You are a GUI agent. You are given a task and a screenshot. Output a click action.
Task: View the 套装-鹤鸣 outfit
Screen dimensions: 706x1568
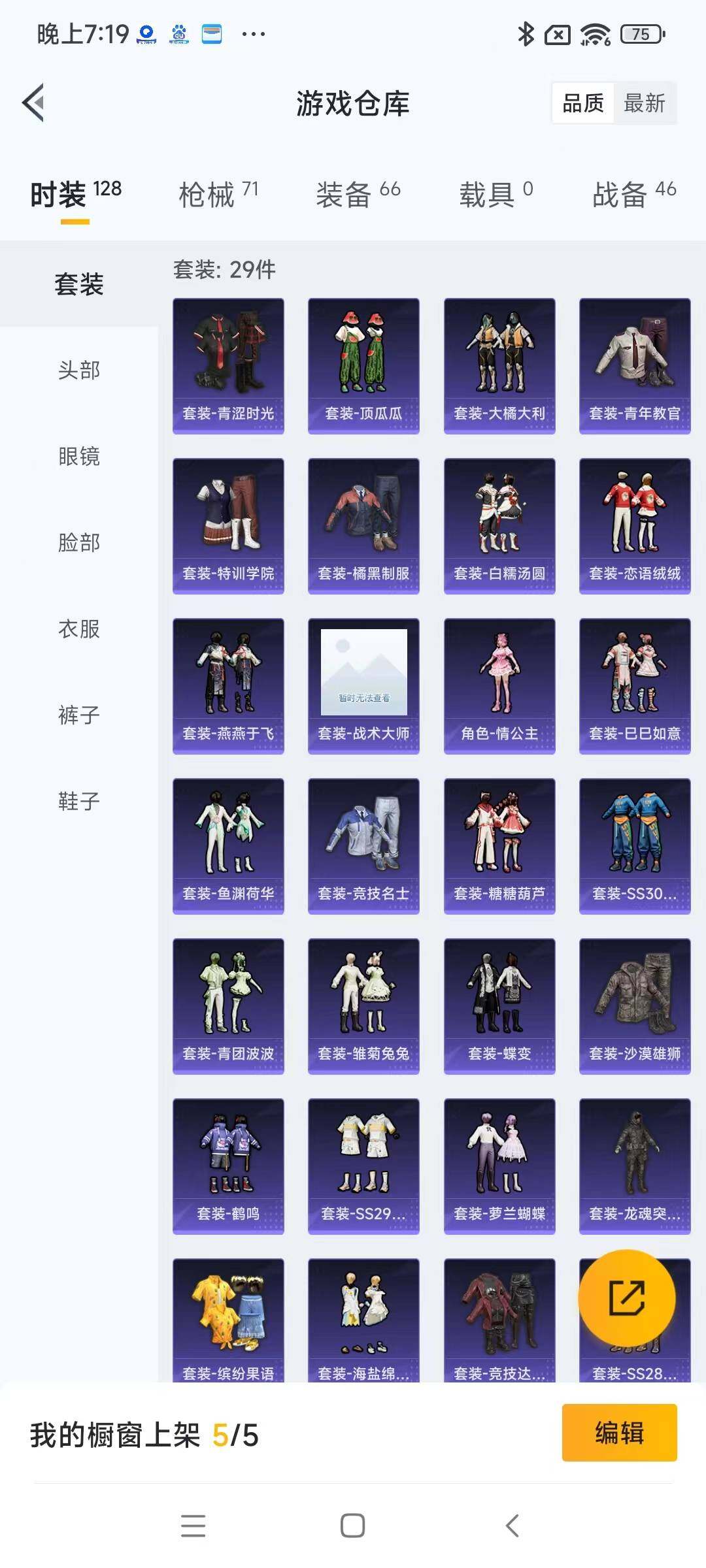coord(228,1166)
